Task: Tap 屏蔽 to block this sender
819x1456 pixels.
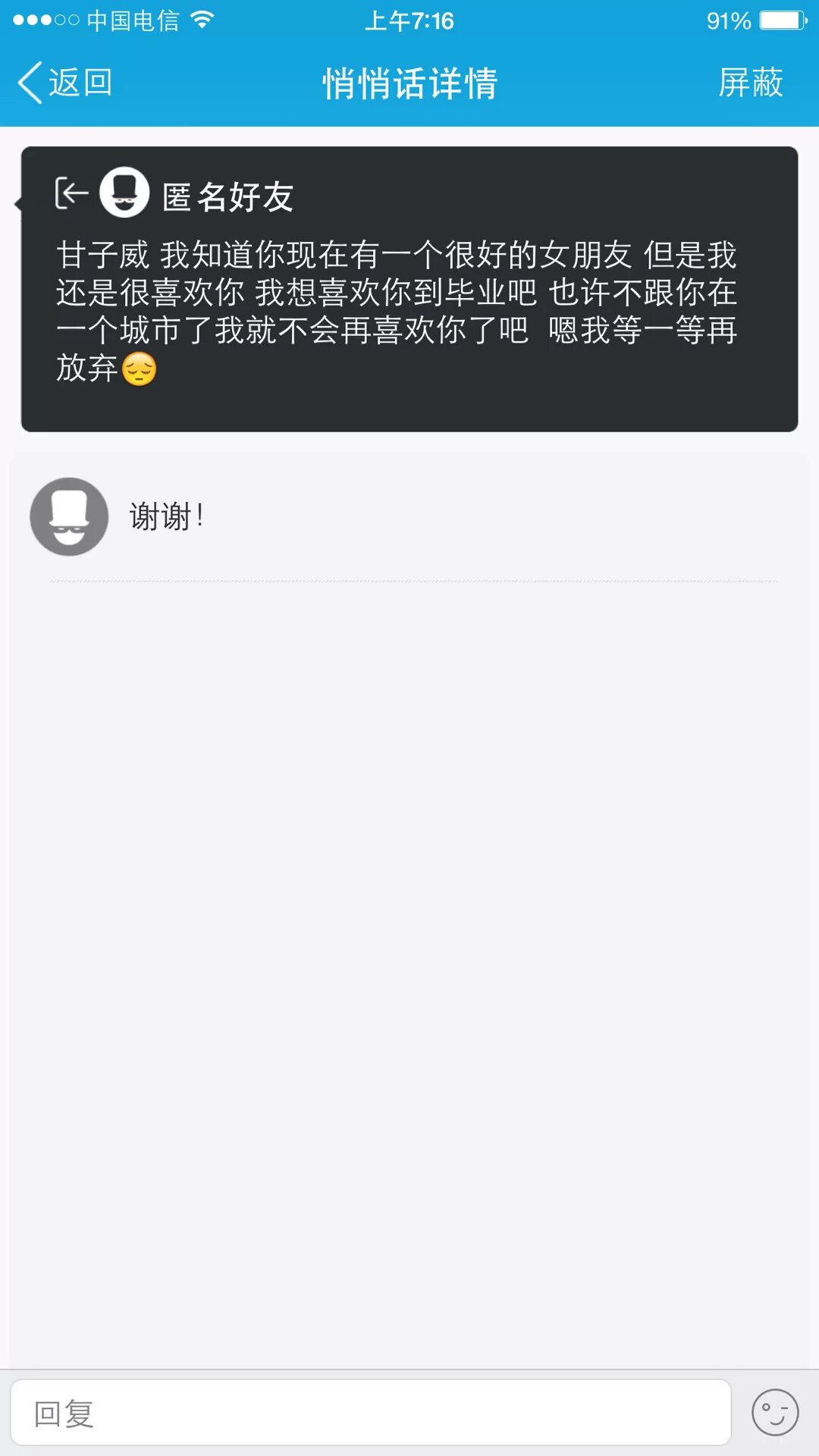Action: (750, 83)
